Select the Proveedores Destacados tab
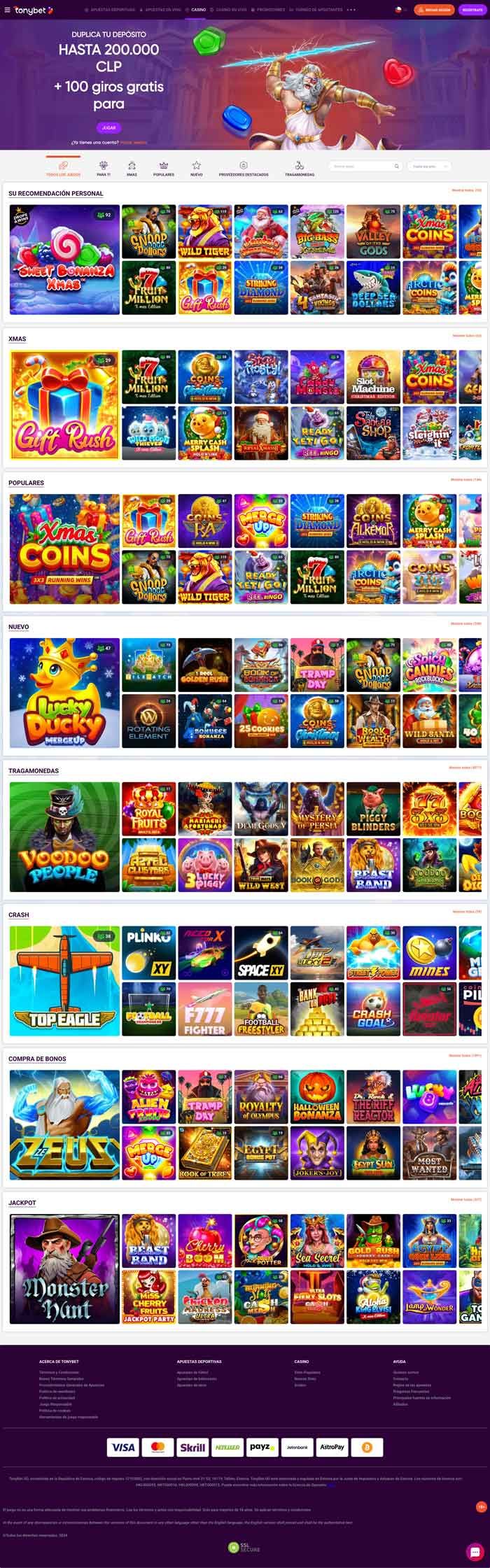Viewport: 490px width, 1568px height. 243,169
